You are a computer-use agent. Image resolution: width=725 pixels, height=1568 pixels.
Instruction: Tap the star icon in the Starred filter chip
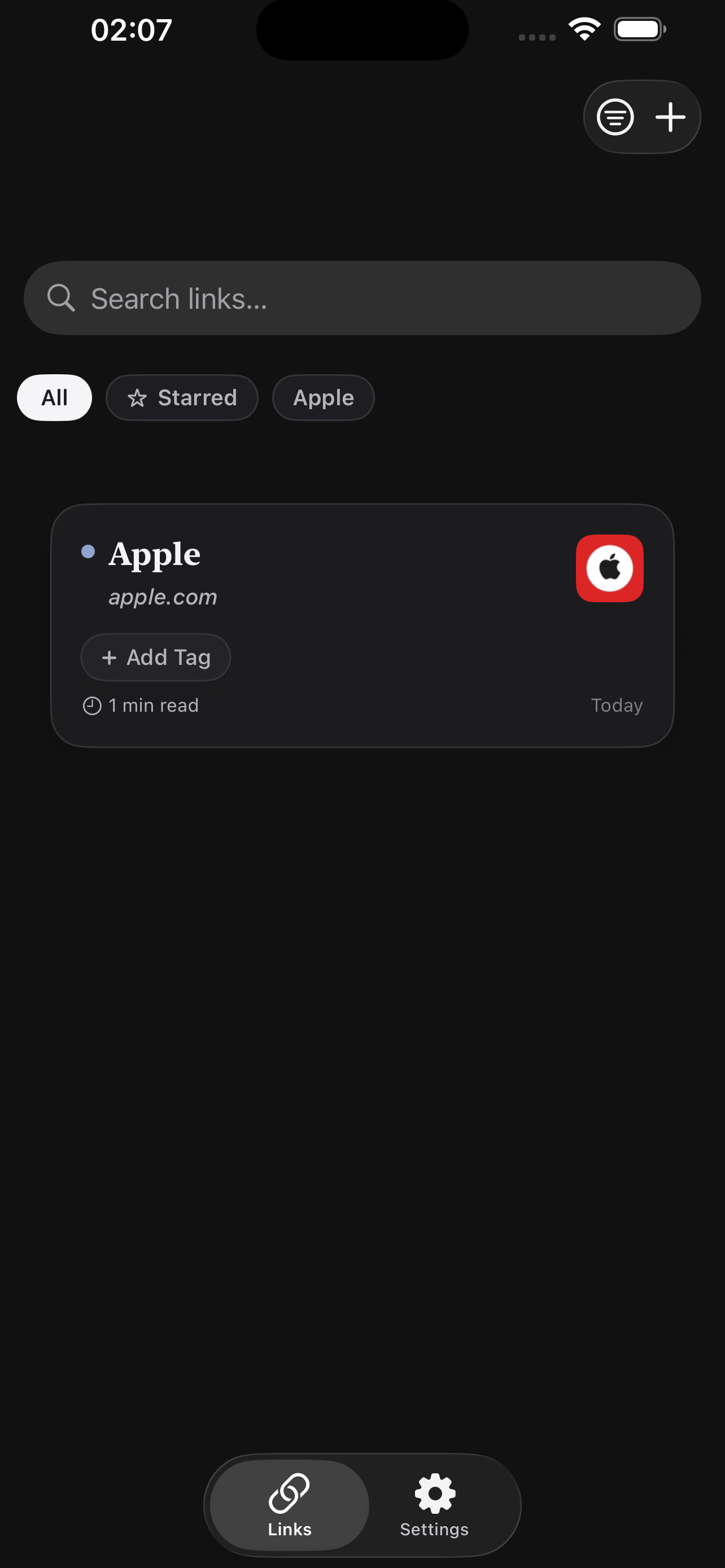tap(139, 397)
